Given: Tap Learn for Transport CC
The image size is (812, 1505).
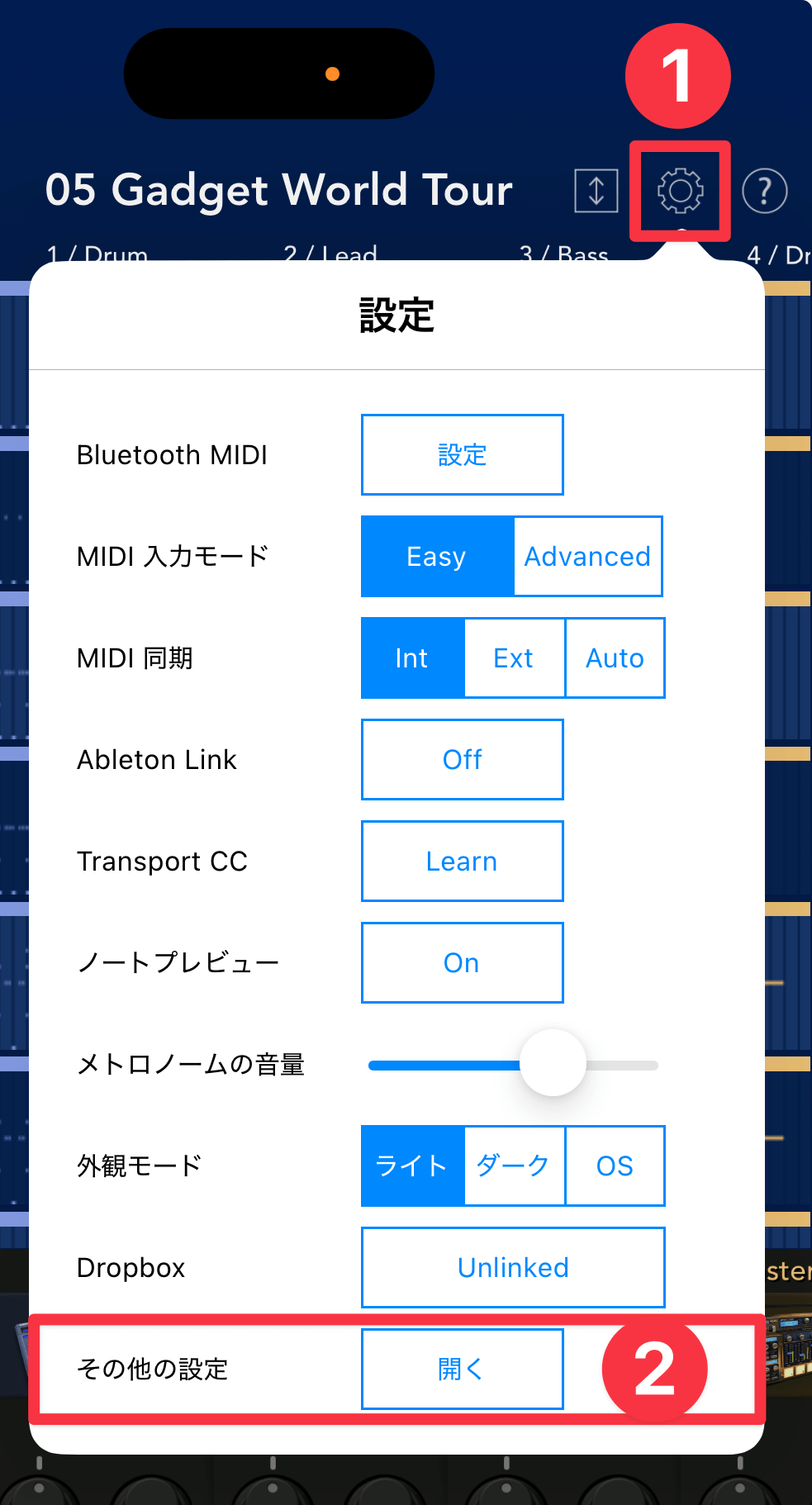Looking at the screenshot, I should click(x=462, y=862).
